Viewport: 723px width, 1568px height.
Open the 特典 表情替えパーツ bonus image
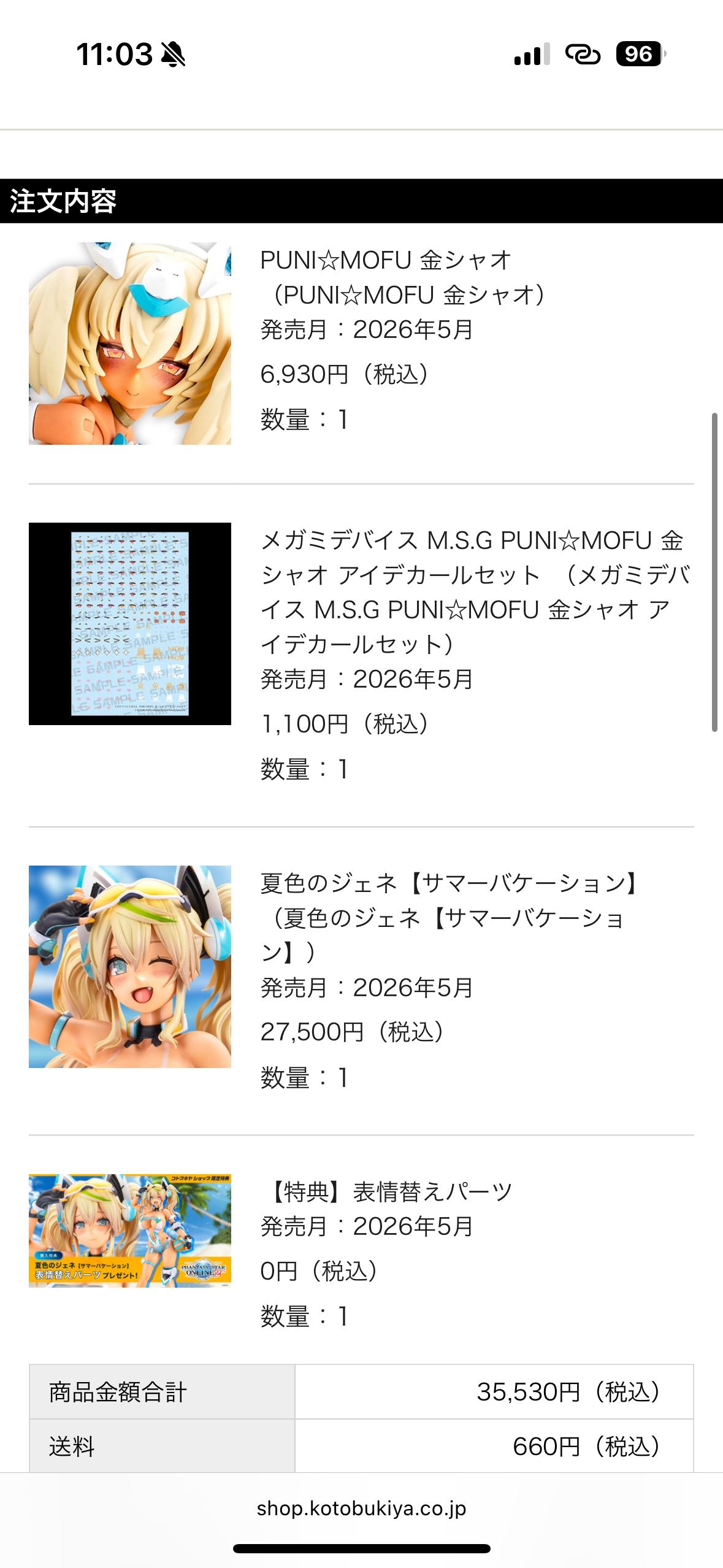(130, 1231)
